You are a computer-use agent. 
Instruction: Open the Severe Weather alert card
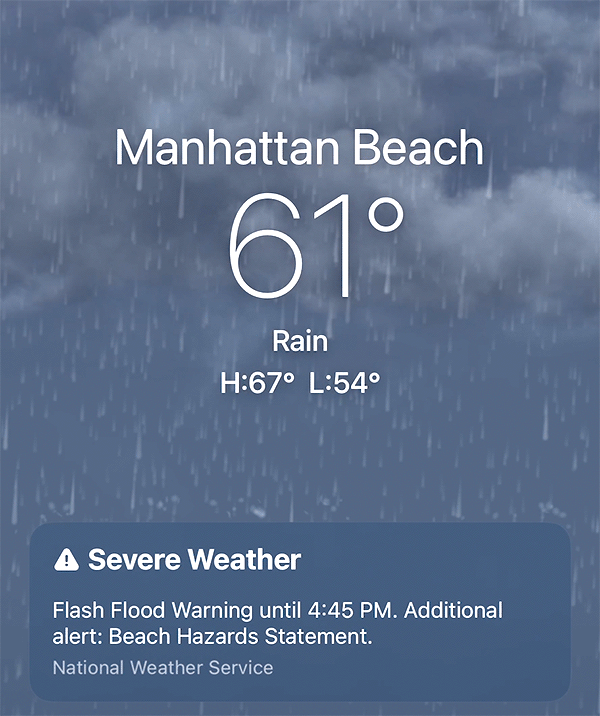[x=300, y=611]
